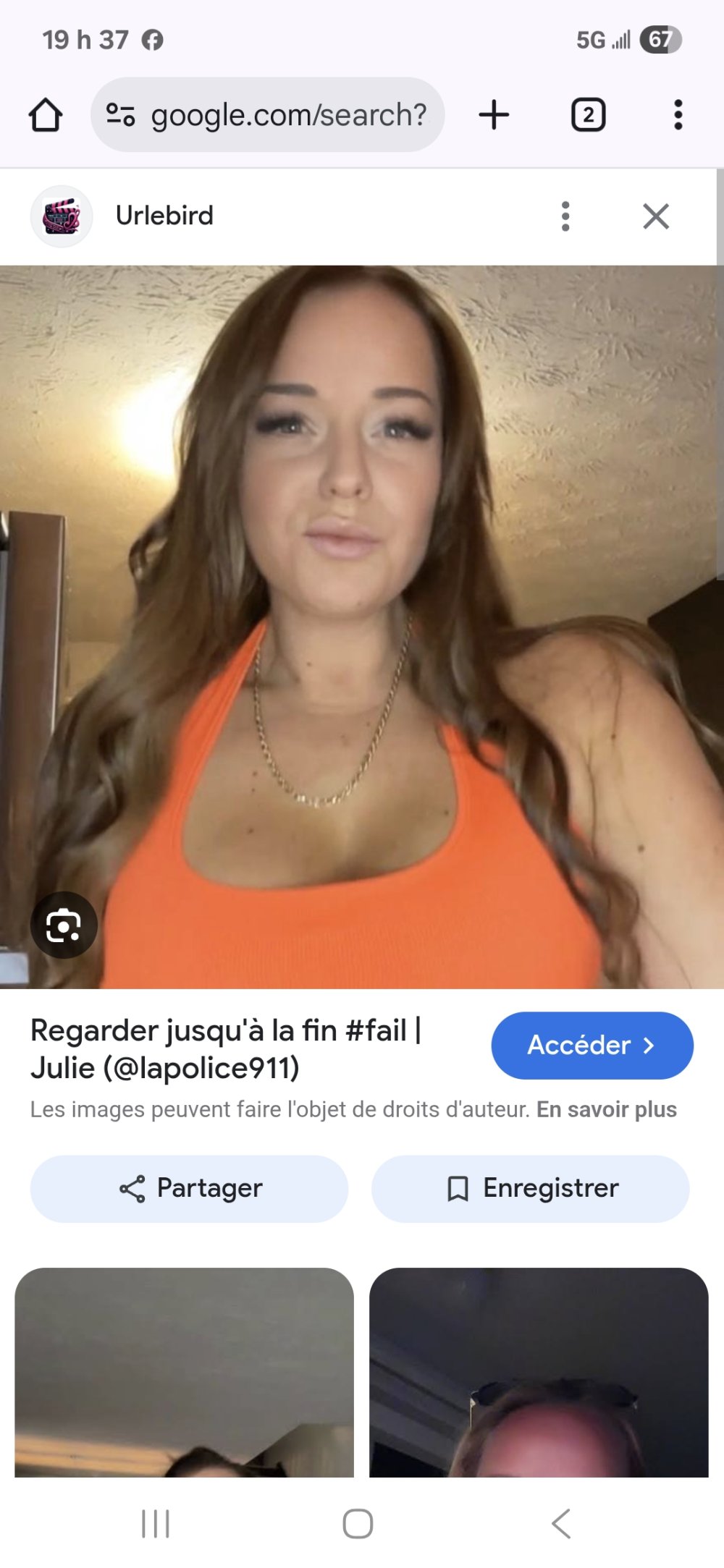Open the Regarder jusqu'à la fin title
The image size is (724, 1568).
pos(226,1048)
